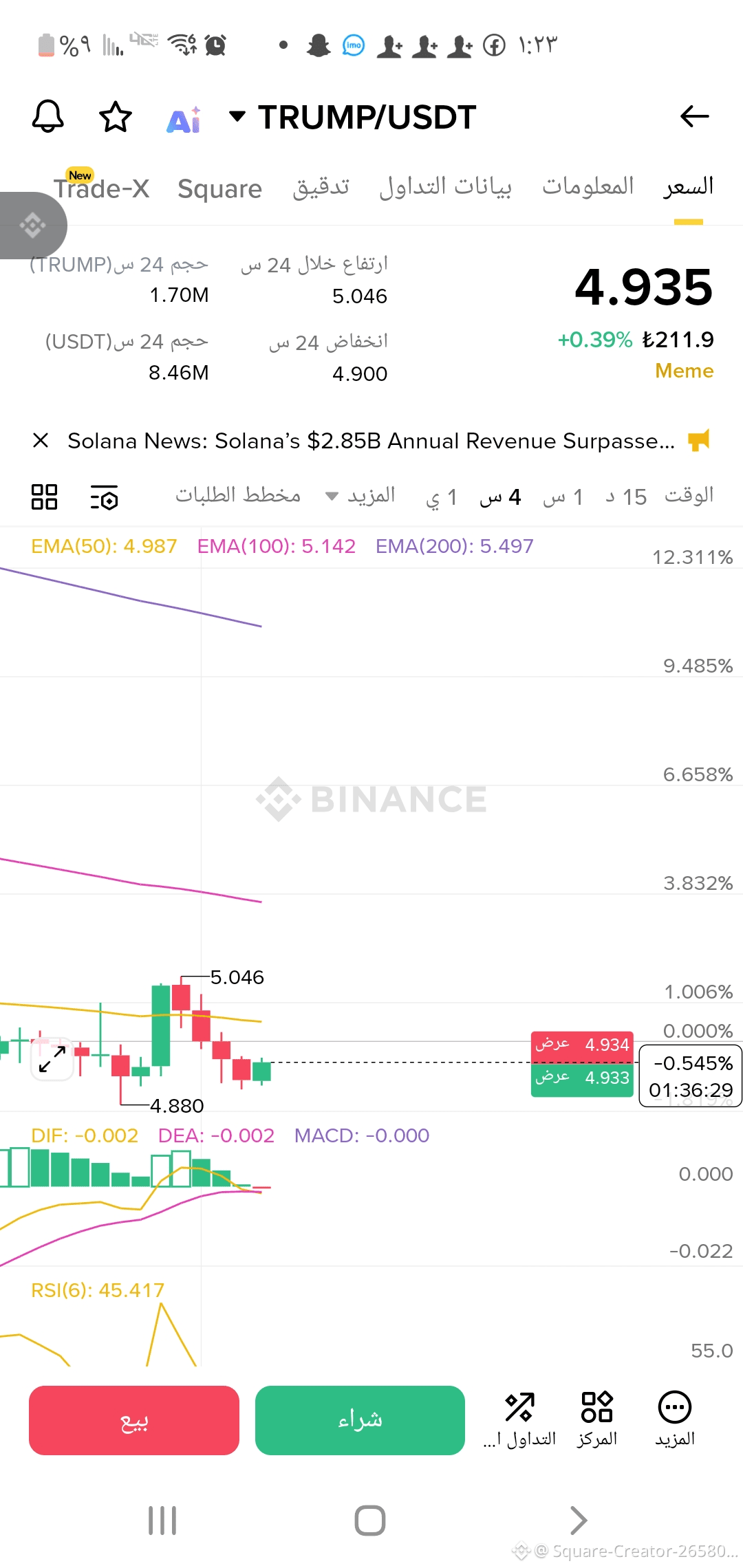
Task: Tap the green شراء buy button
Action: click(x=360, y=1420)
